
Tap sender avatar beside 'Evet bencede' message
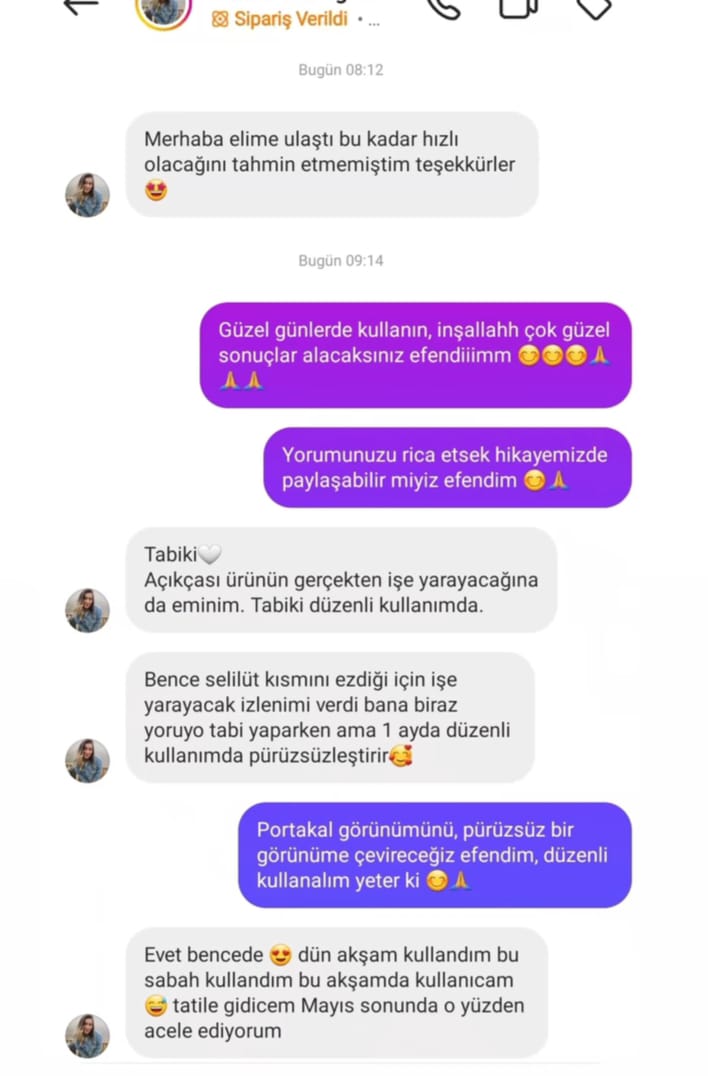point(87,1035)
